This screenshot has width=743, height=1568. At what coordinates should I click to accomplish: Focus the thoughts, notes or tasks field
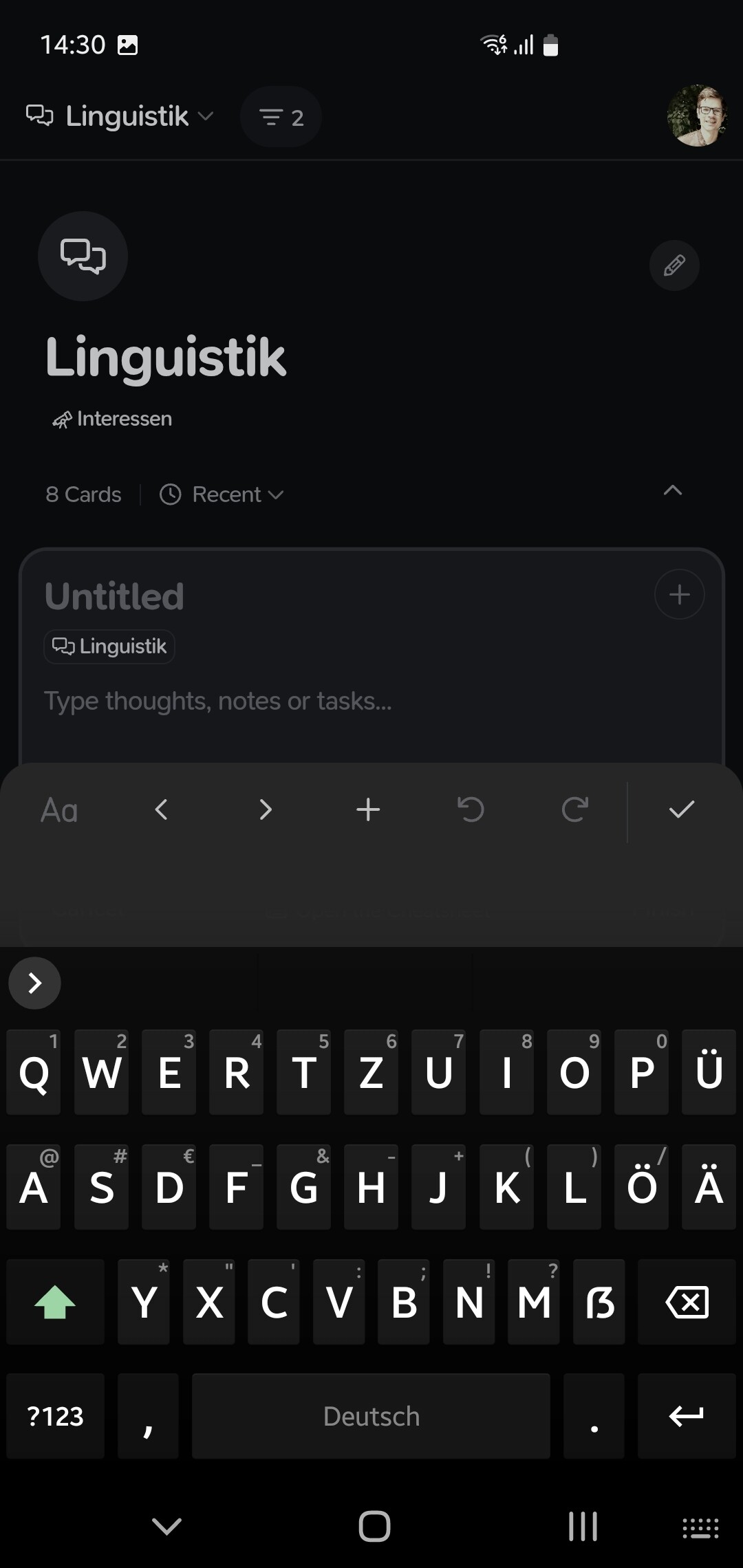click(x=218, y=701)
